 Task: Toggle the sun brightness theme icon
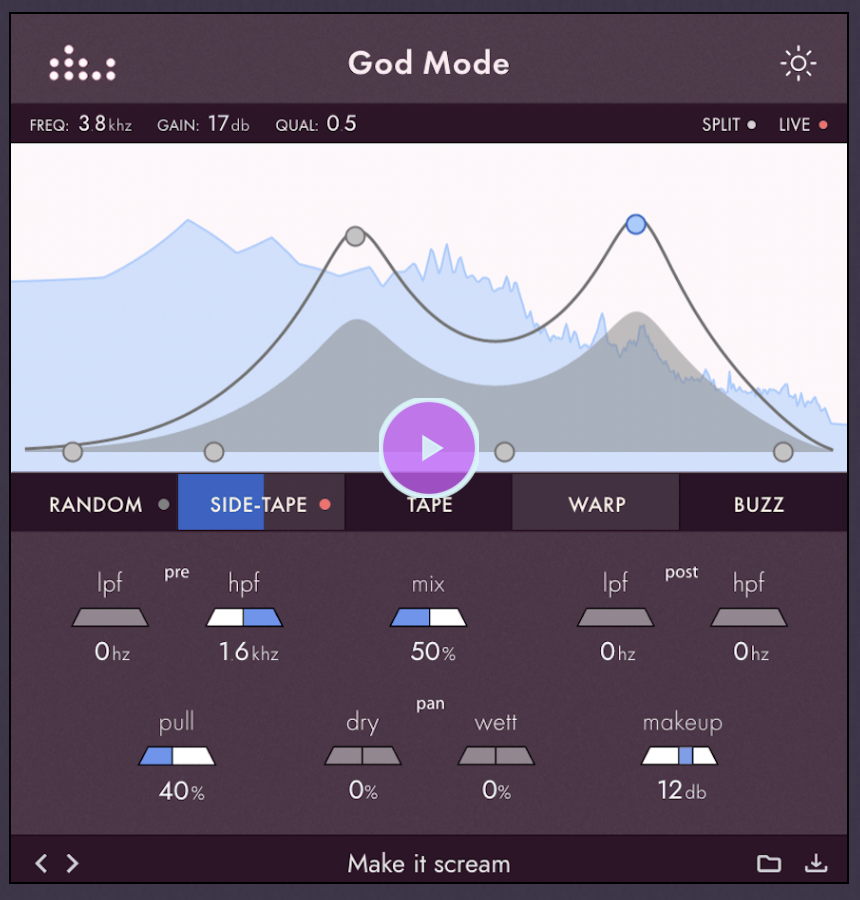coord(798,63)
